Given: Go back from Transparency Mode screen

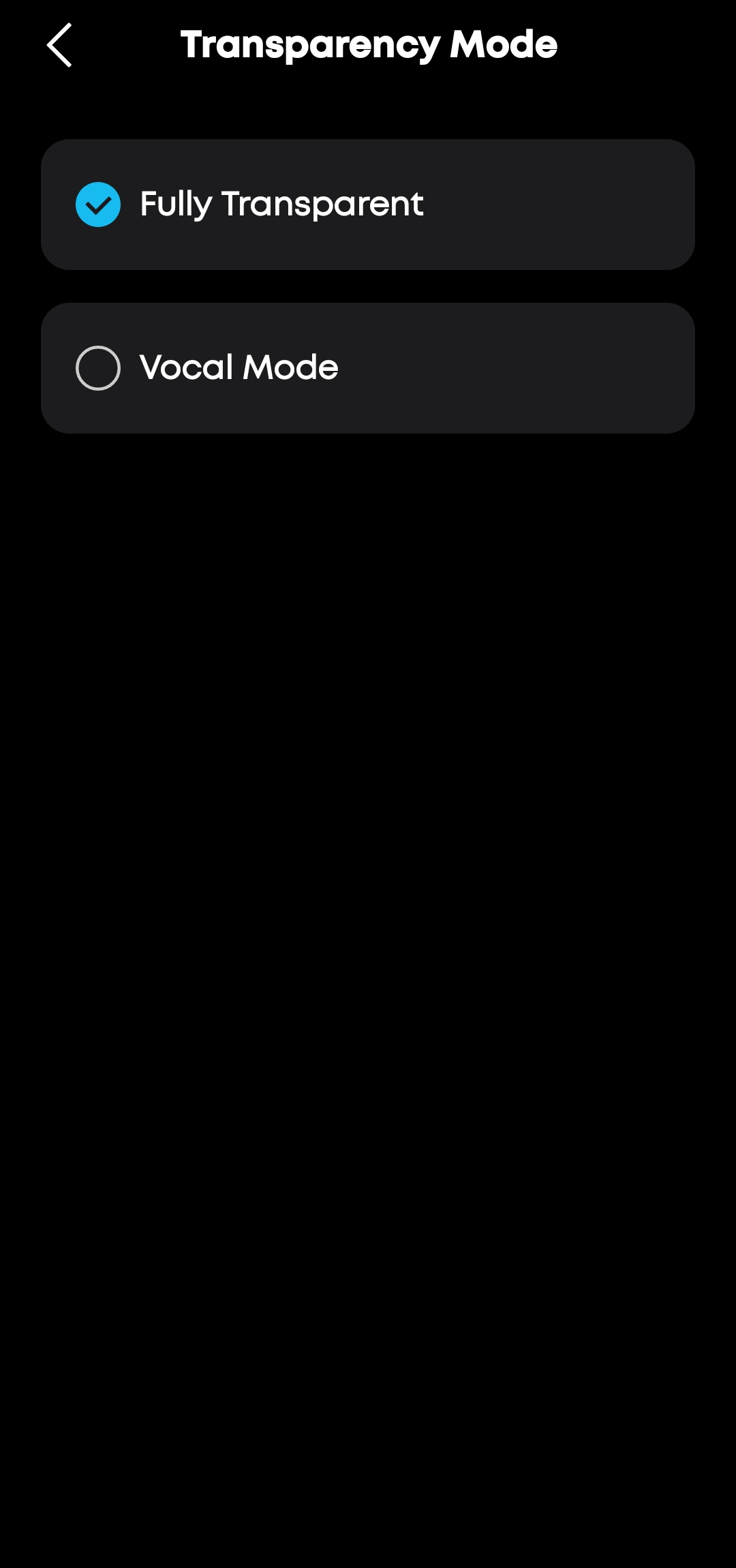Looking at the screenshot, I should 59,45.
